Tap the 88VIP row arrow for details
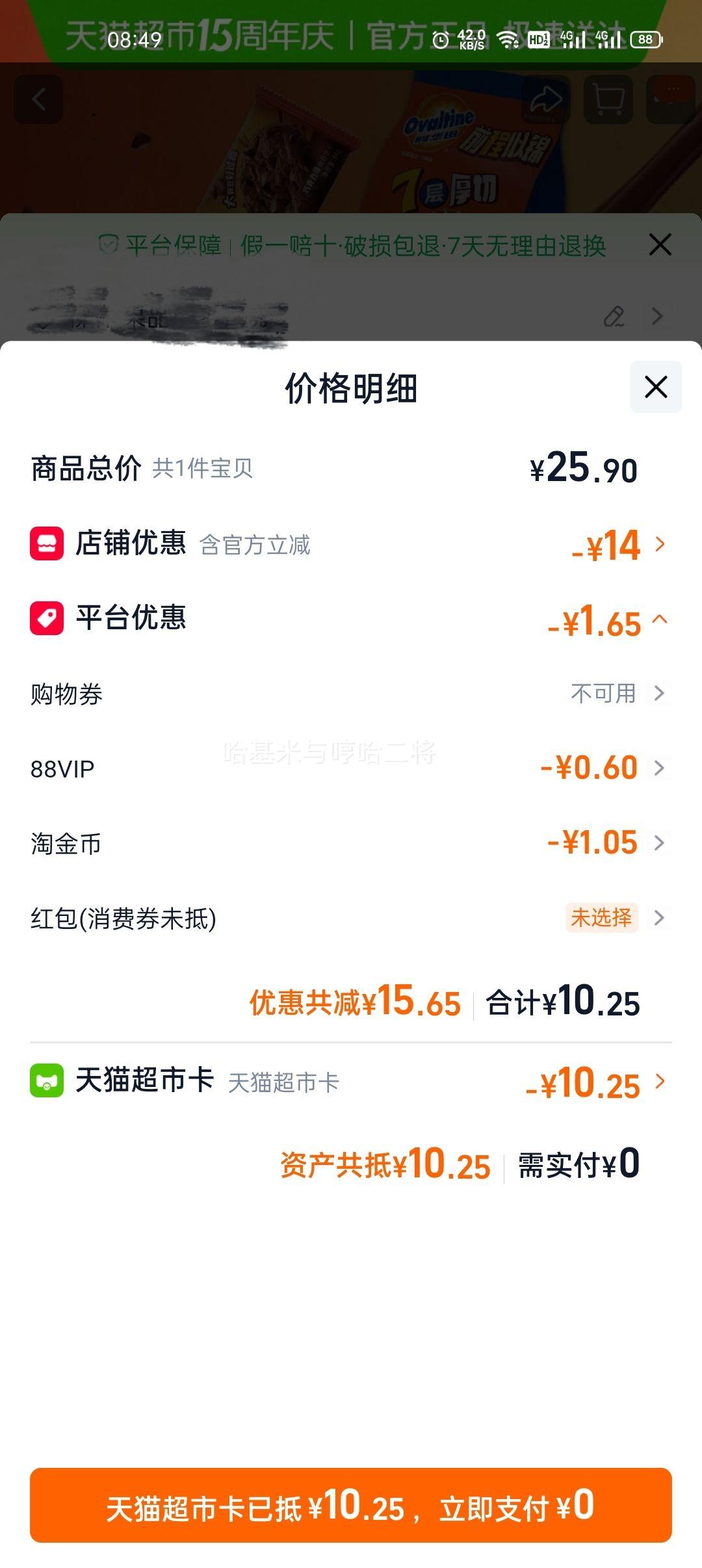Viewport: 702px width, 1568px height. coord(660,767)
